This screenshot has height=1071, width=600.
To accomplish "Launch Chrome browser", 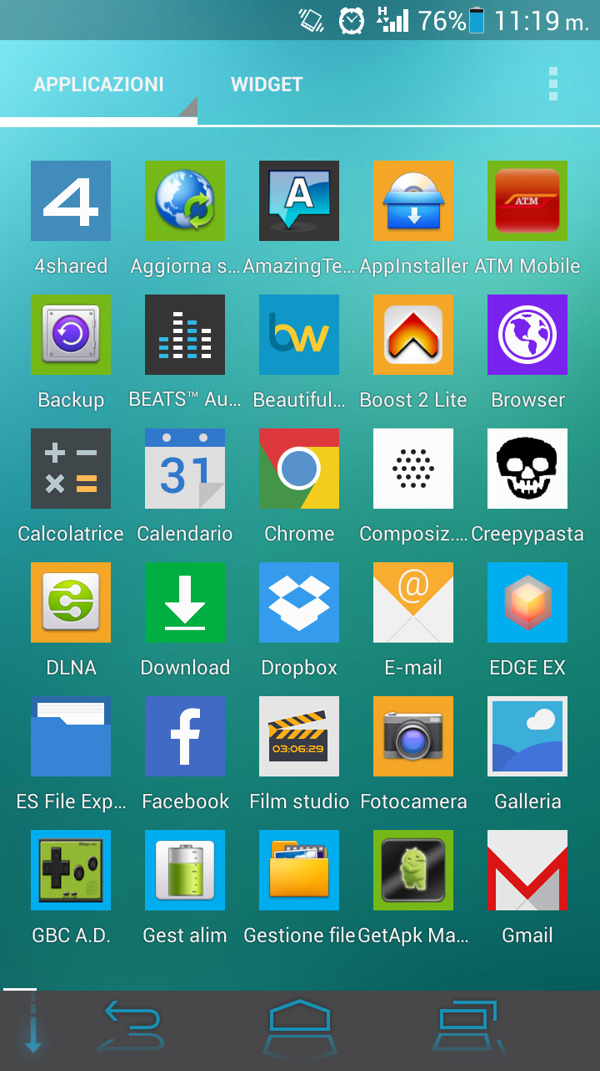I will click(x=299, y=469).
